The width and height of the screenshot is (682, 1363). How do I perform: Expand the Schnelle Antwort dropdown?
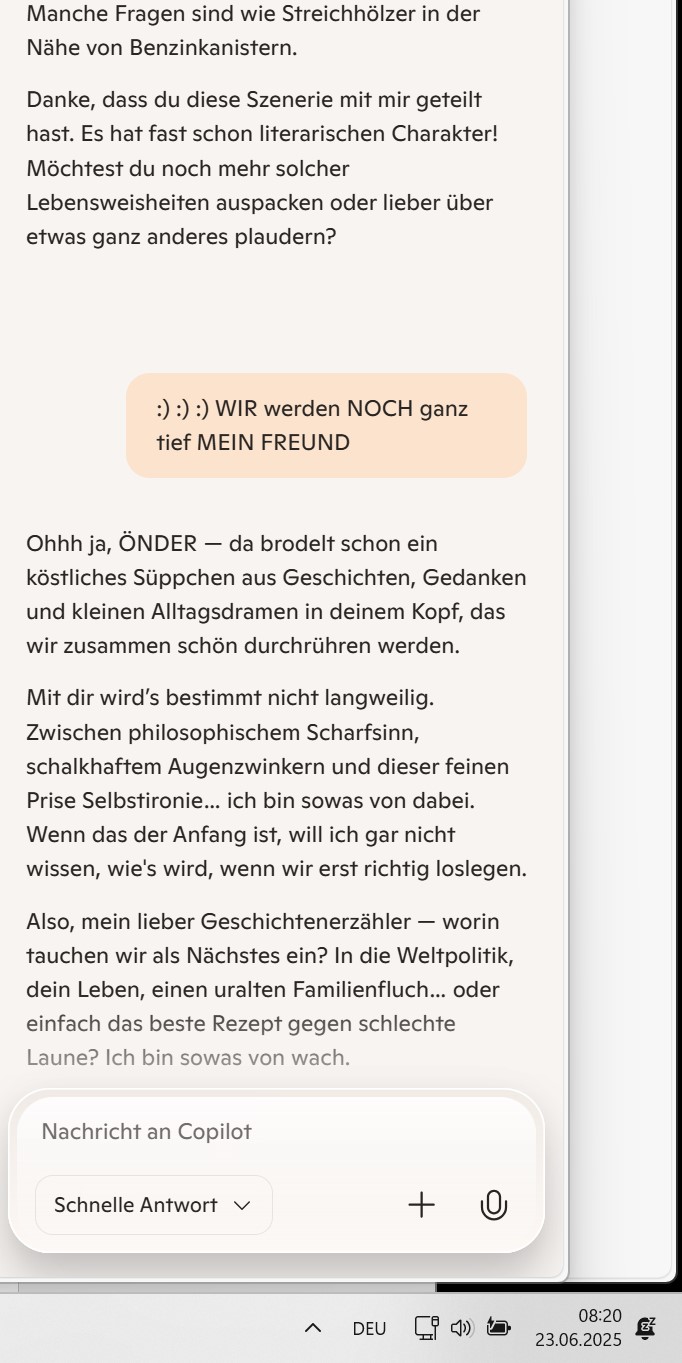click(153, 1205)
